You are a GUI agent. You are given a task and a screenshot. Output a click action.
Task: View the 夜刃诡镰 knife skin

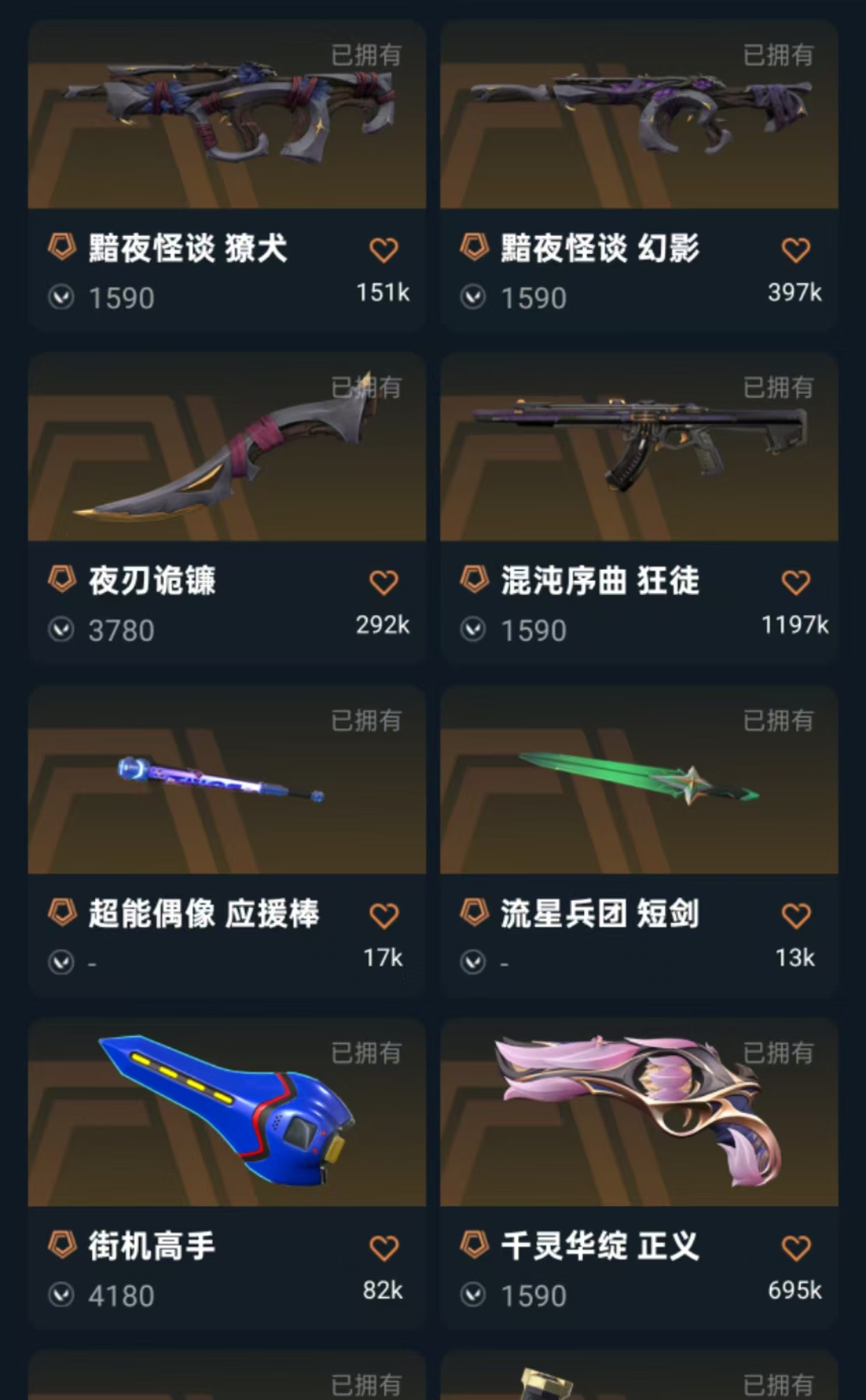pos(226,448)
